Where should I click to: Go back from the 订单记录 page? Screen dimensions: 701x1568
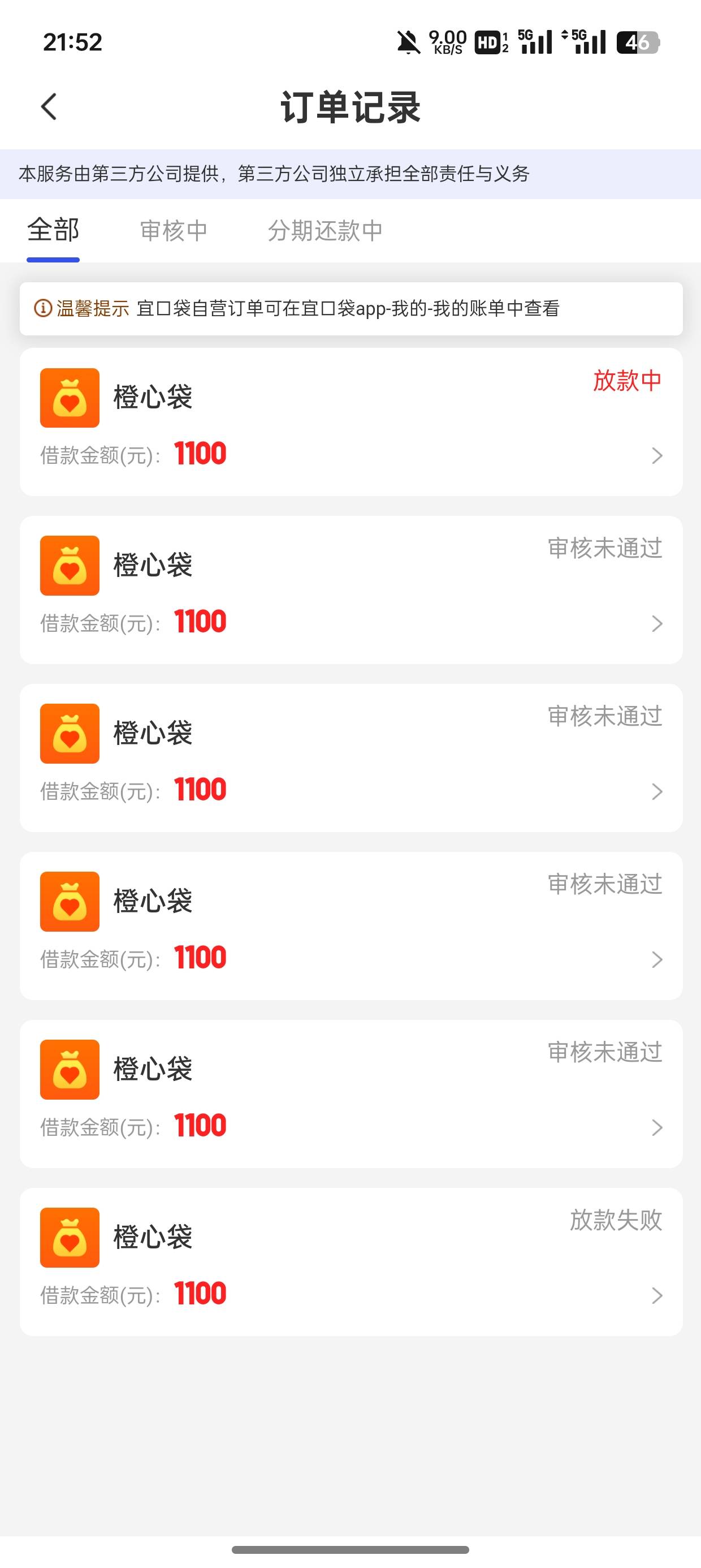pos(49,106)
